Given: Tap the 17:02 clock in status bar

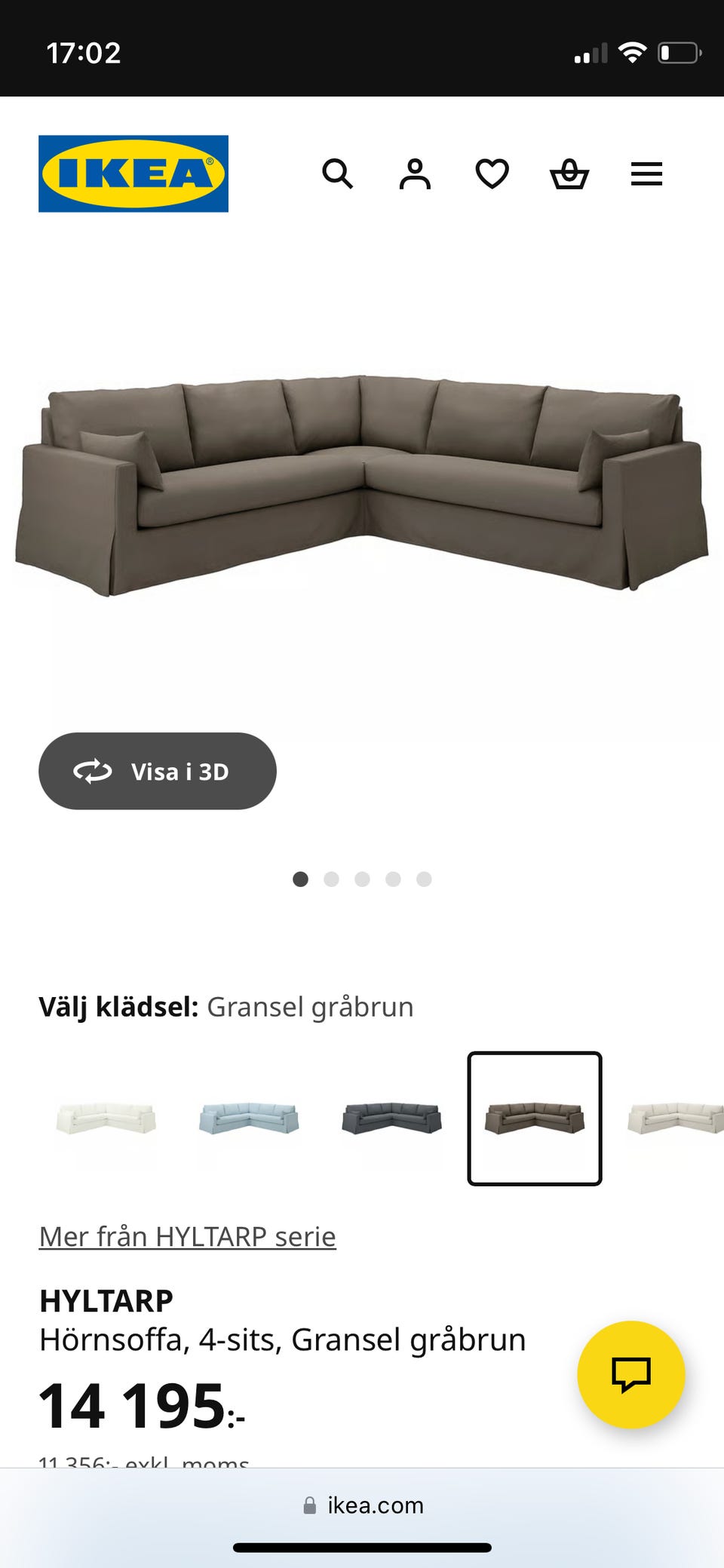Looking at the screenshot, I should point(83,52).
